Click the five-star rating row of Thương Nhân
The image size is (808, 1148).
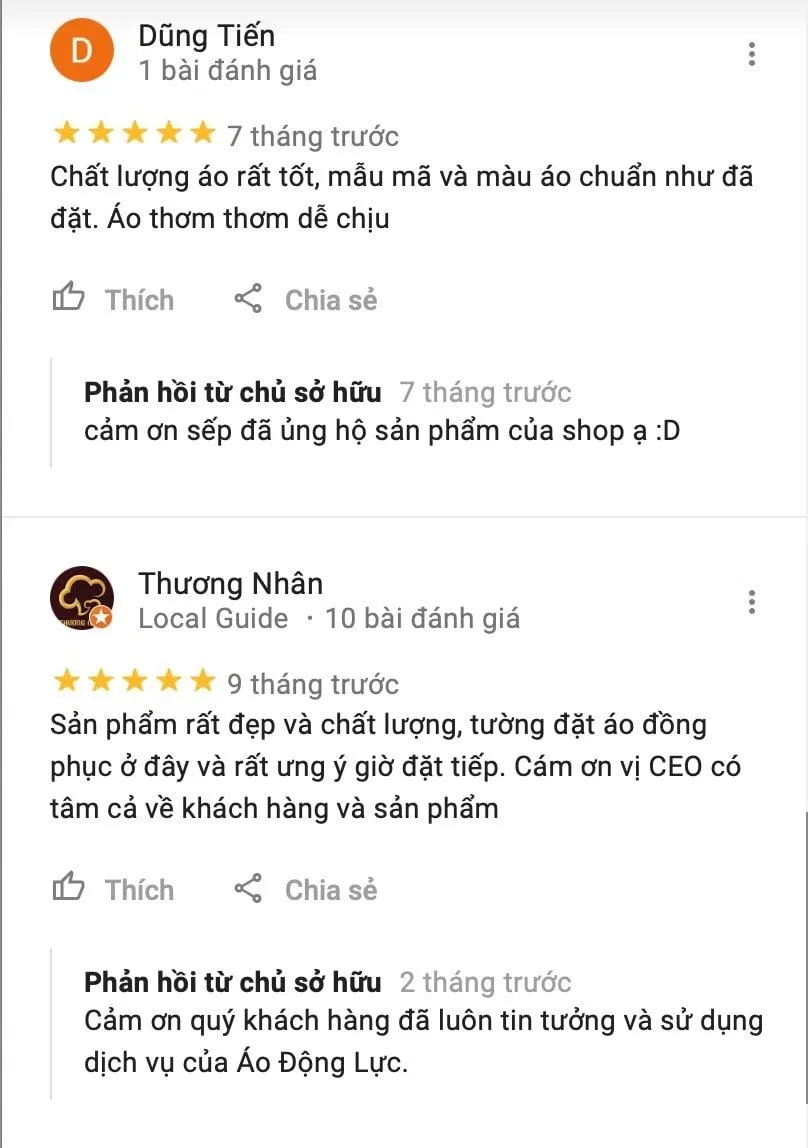pos(128,680)
